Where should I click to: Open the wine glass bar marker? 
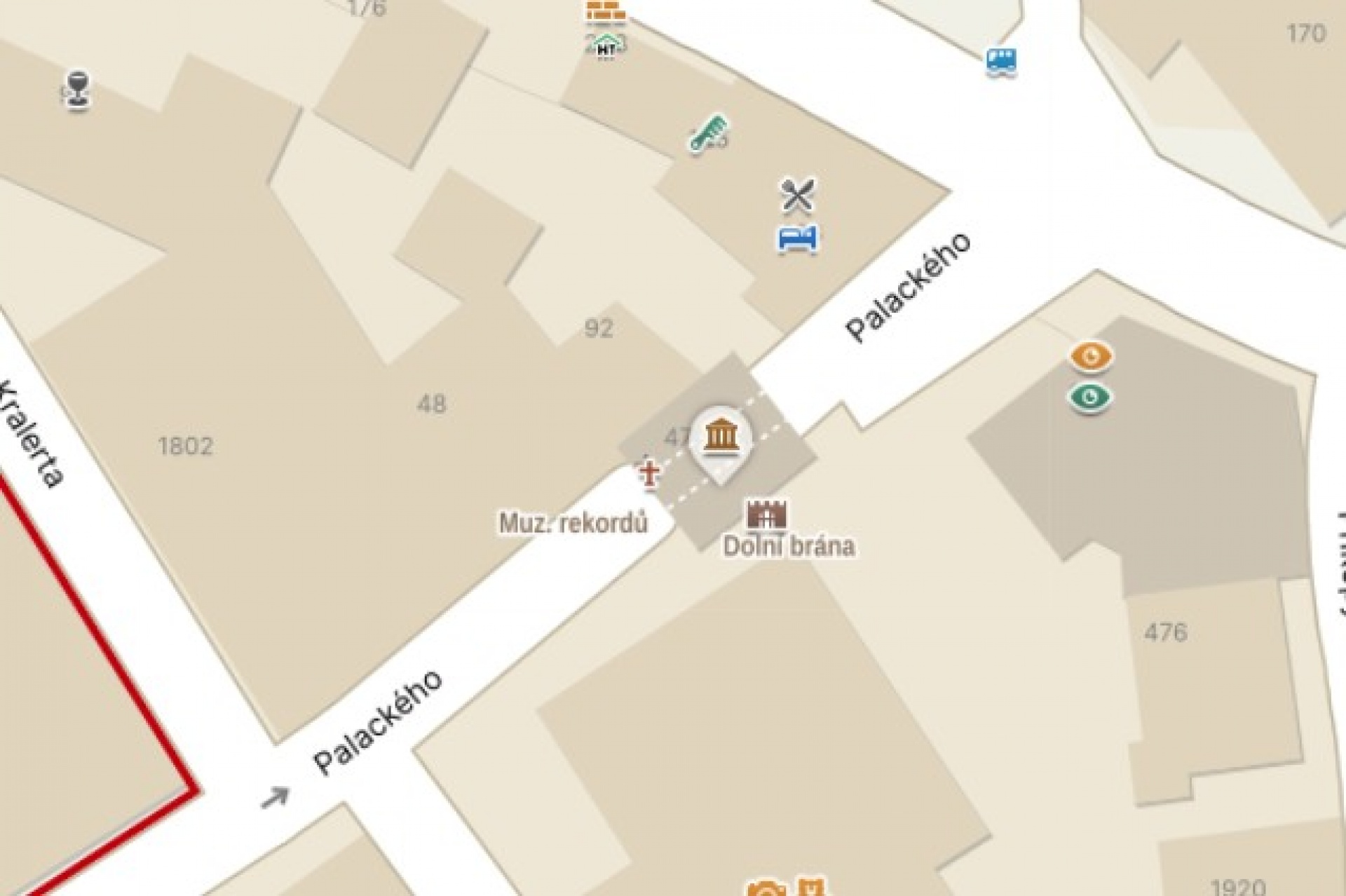[77, 89]
